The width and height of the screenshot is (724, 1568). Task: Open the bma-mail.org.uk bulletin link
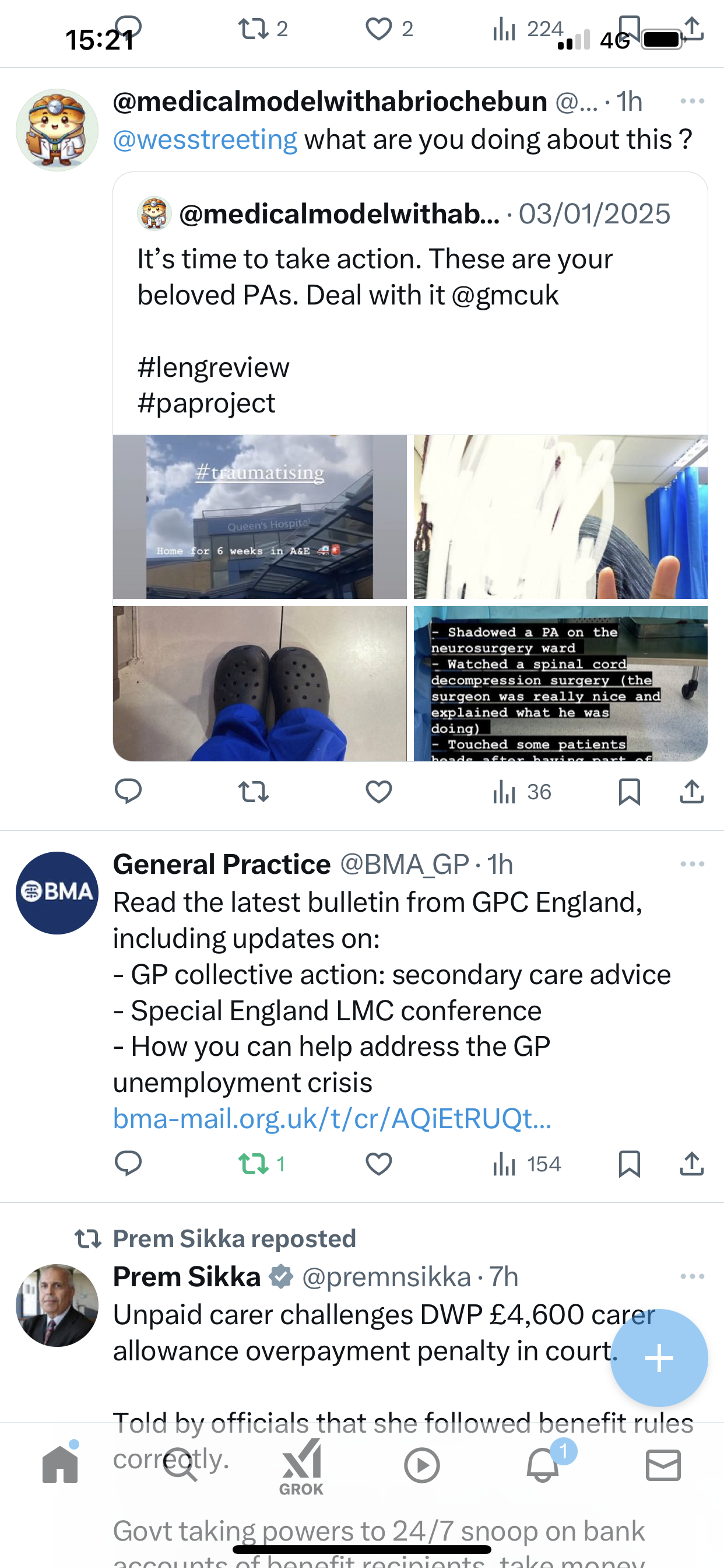(332, 1118)
